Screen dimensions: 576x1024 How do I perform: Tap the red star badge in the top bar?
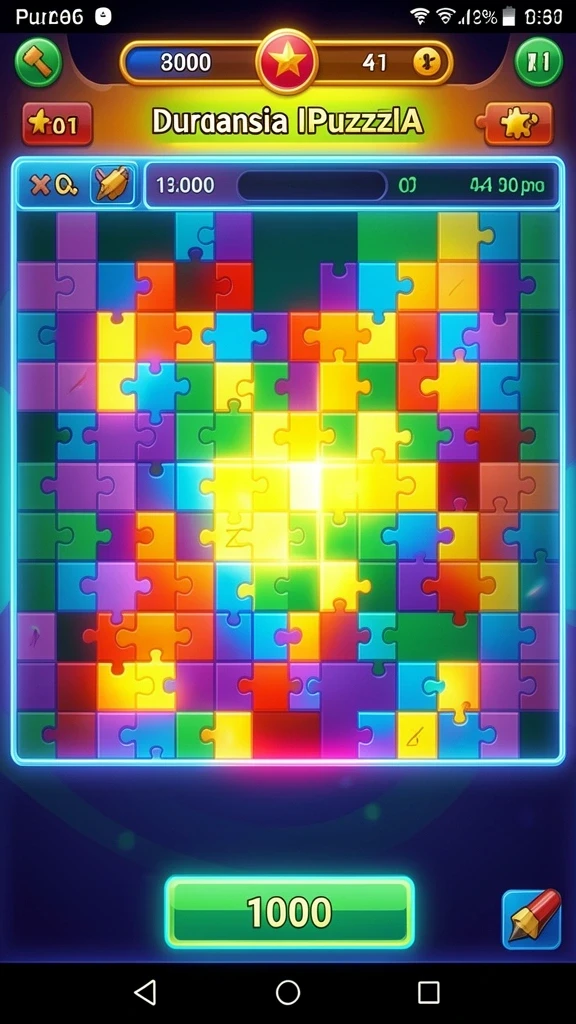(x=288, y=62)
